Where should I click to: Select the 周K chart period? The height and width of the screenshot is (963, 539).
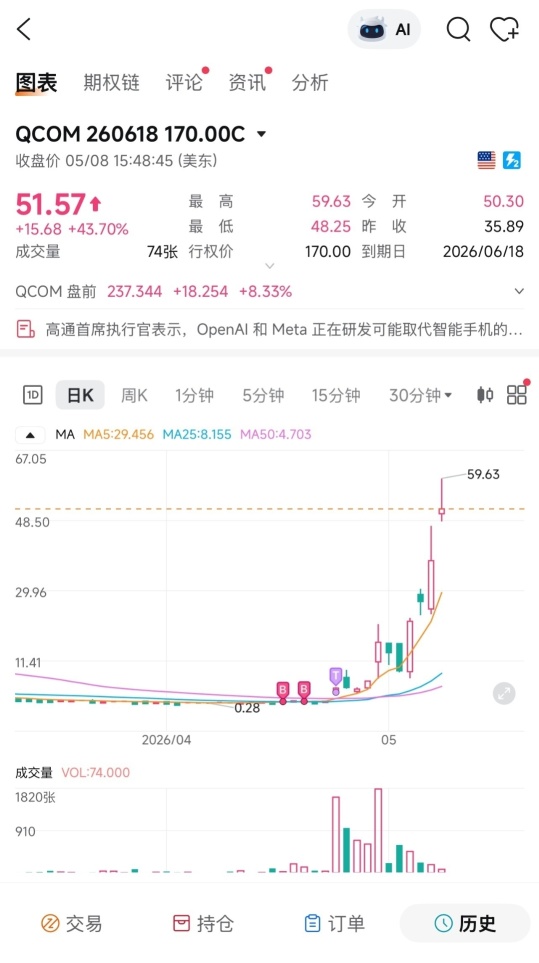coord(134,395)
